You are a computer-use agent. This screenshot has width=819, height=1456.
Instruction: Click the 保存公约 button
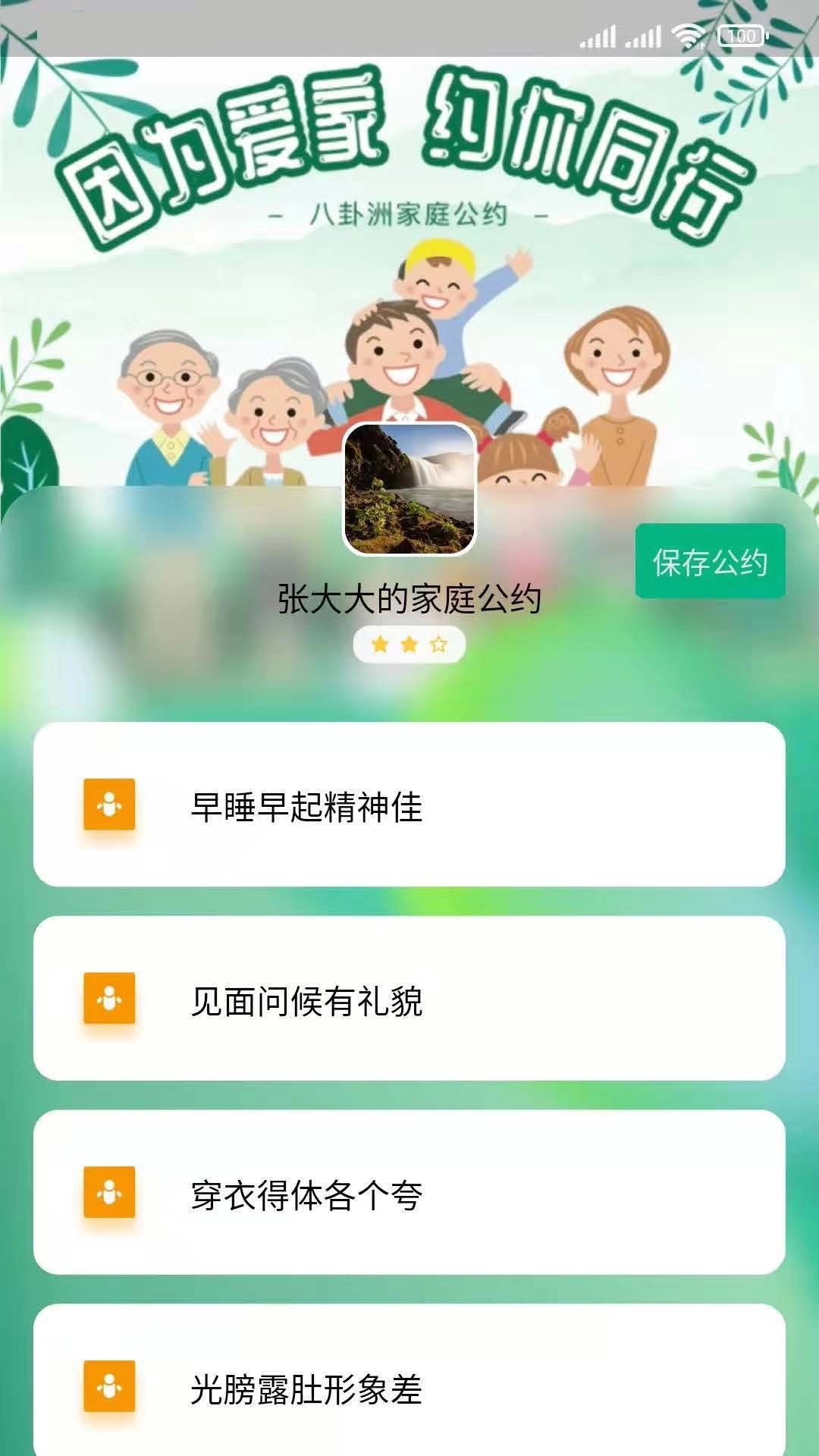(x=712, y=563)
